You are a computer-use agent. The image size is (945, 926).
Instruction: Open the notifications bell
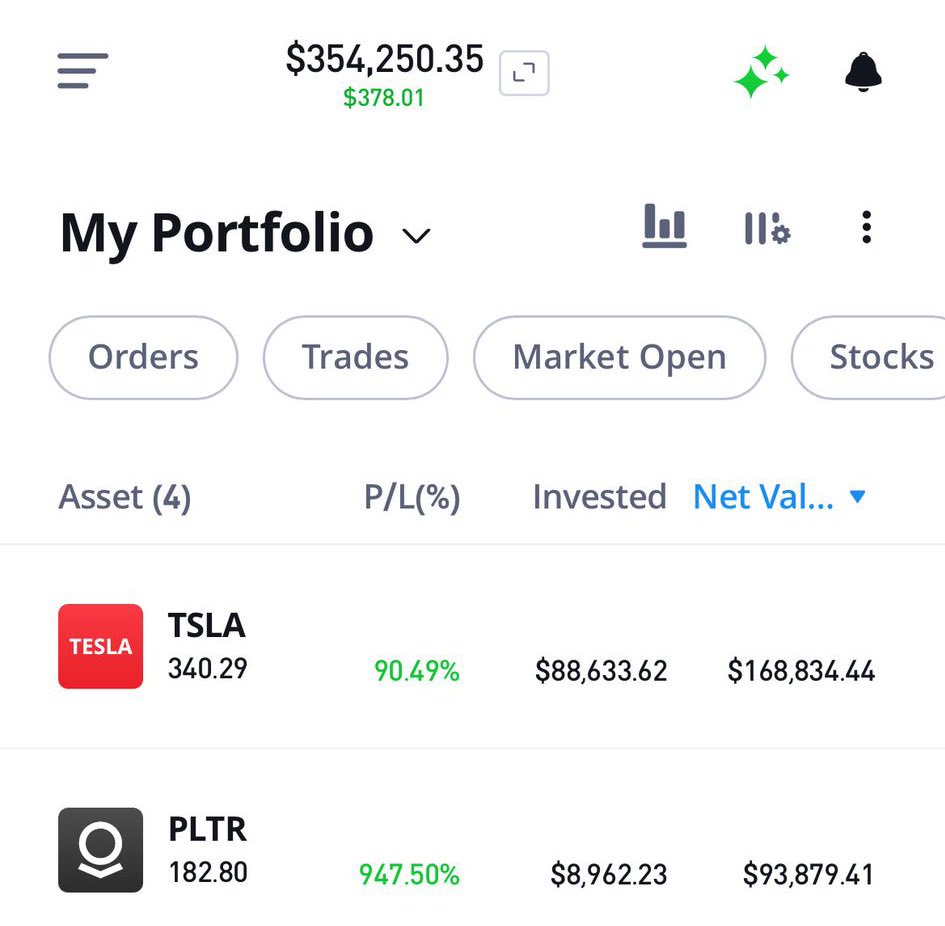point(863,72)
